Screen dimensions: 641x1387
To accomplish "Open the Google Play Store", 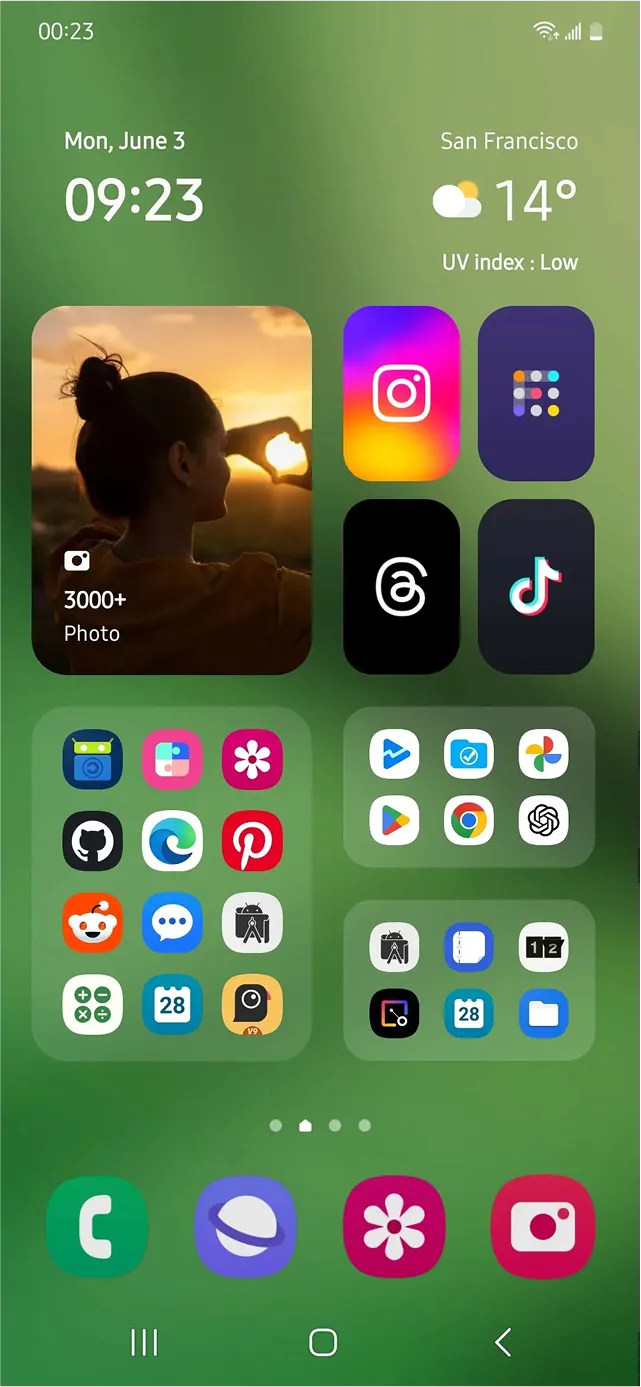I will (x=394, y=822).
